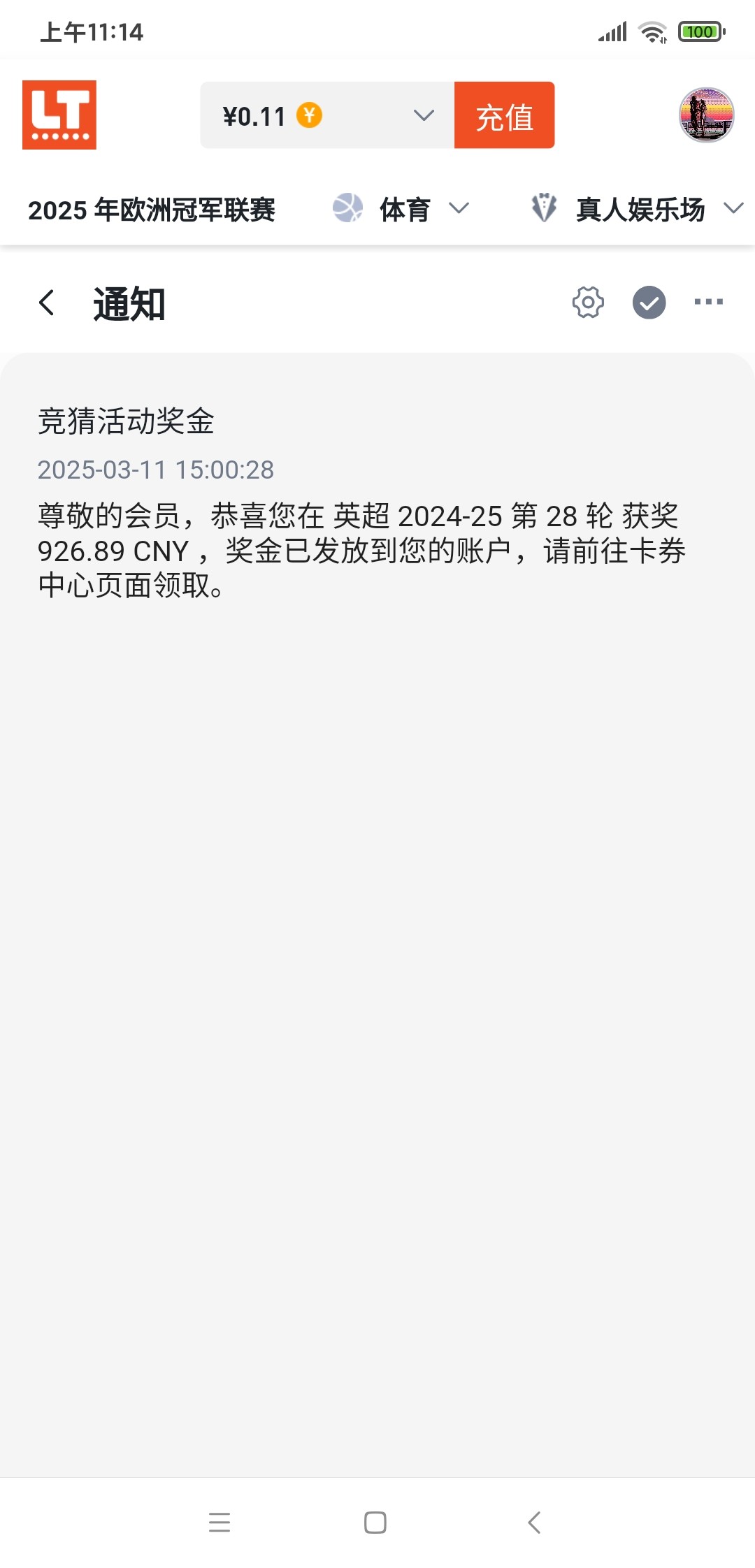
Task: Switch to the 体育 section
Action: click(404, 208)
